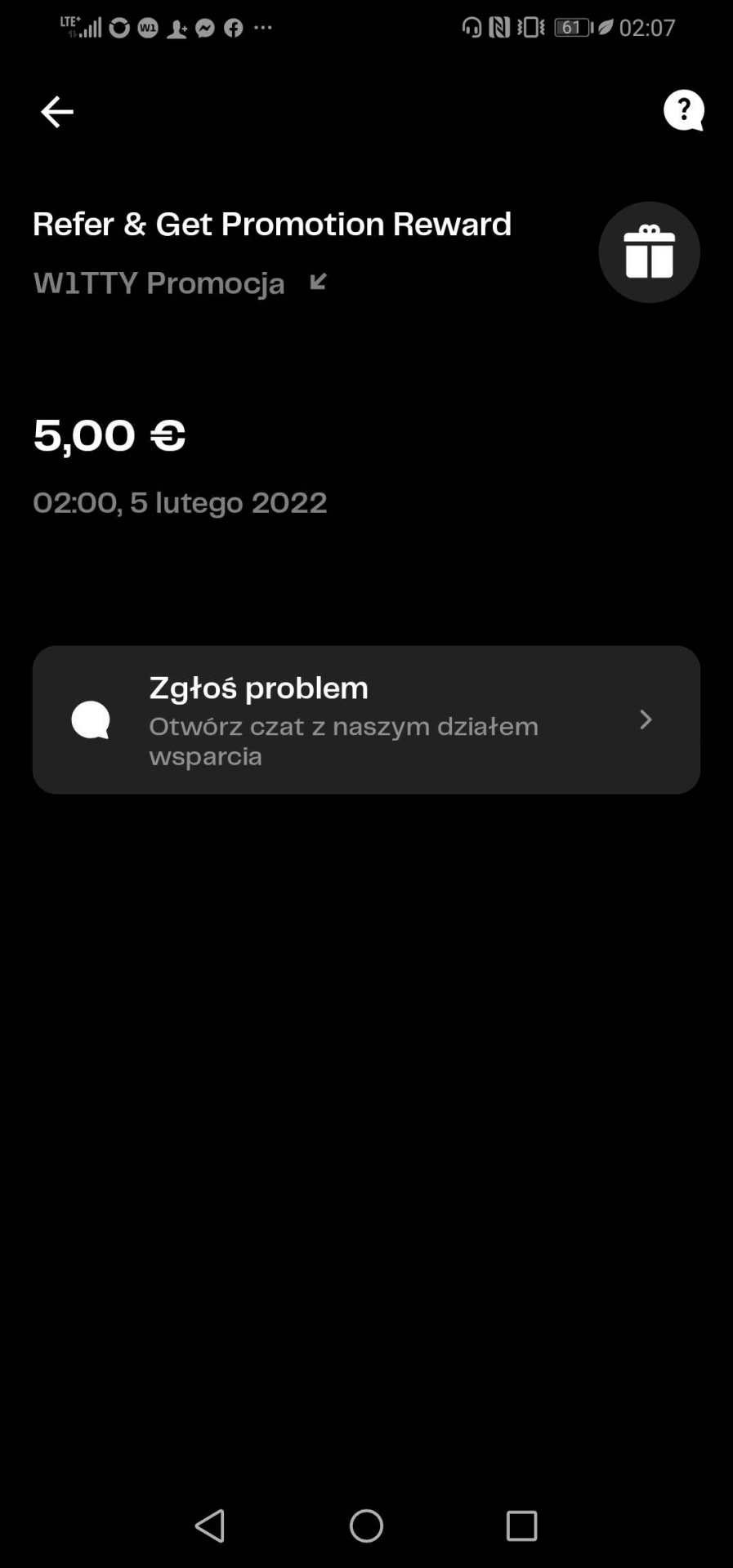Open the recent apps overview
Screen dimensions: 733x1568
pos(521,1525)
